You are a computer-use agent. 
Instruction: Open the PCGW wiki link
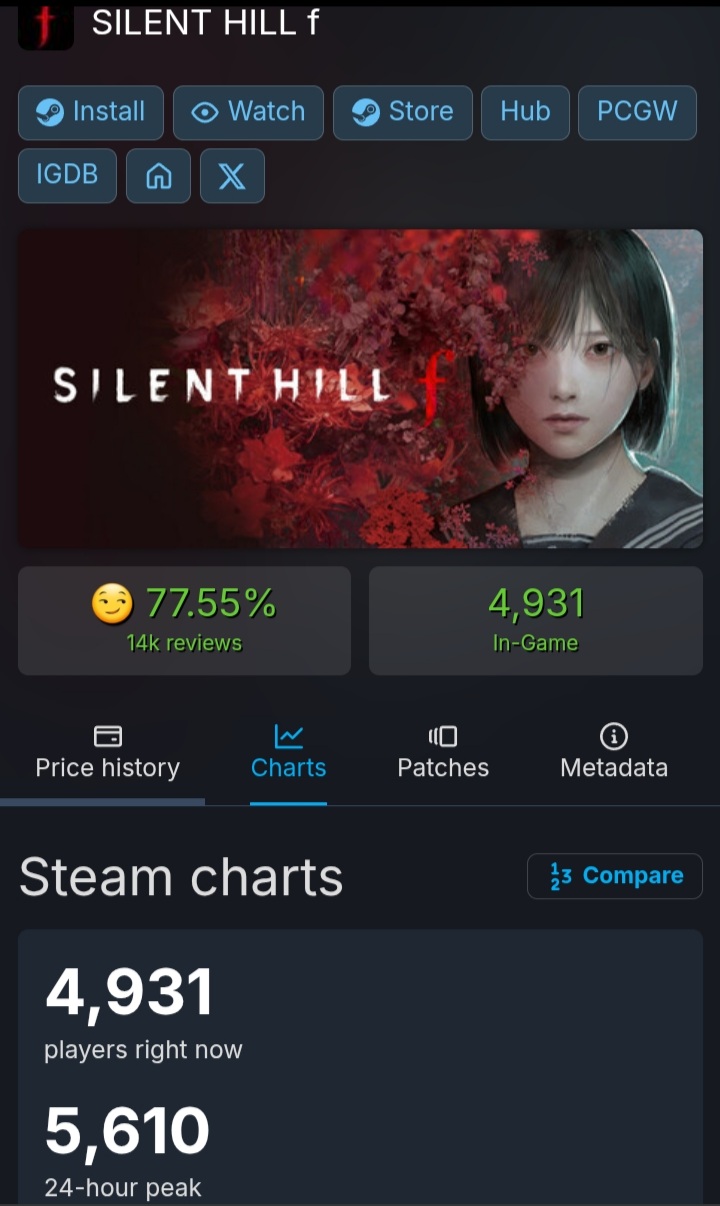[637, 112]
